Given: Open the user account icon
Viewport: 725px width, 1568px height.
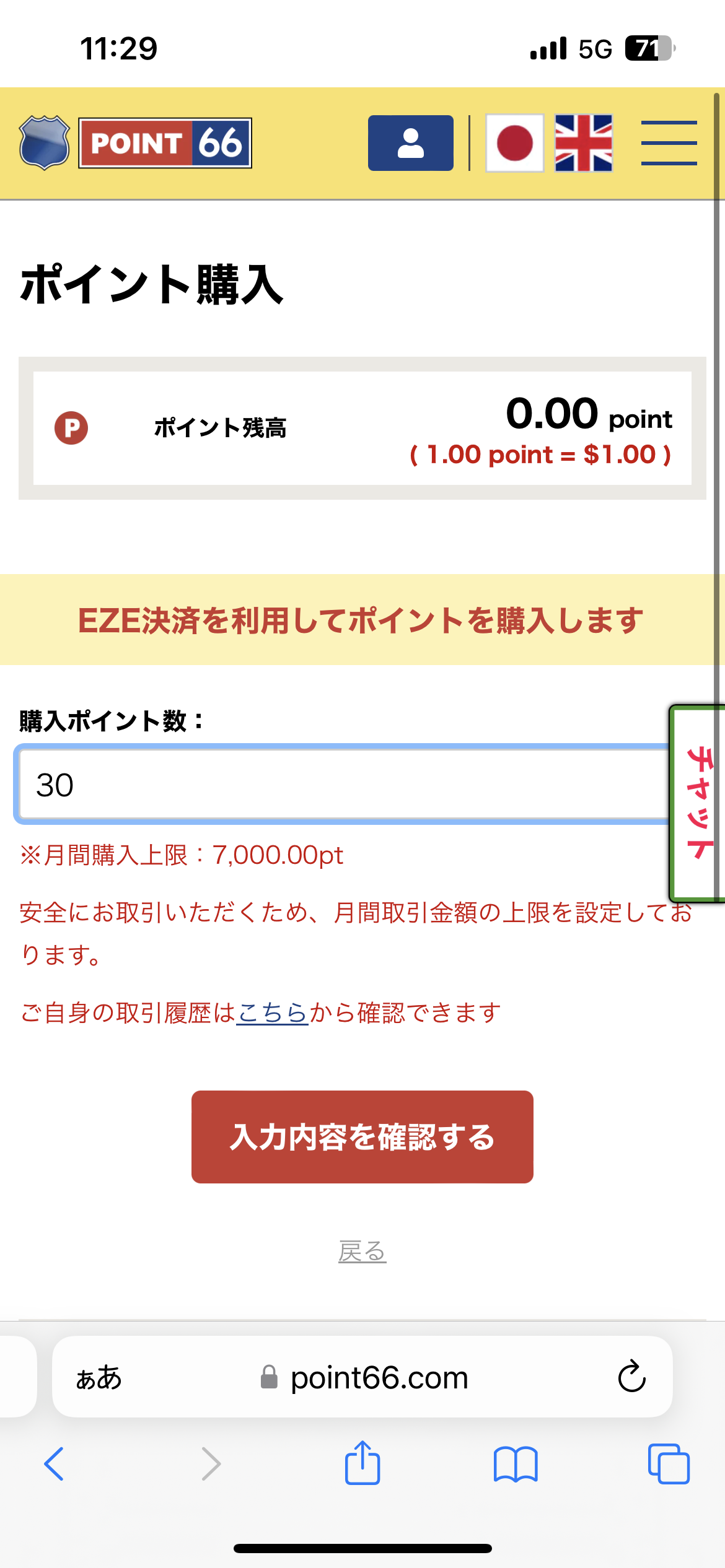Looking at the screenshot, I should click(x=410, y=143).
